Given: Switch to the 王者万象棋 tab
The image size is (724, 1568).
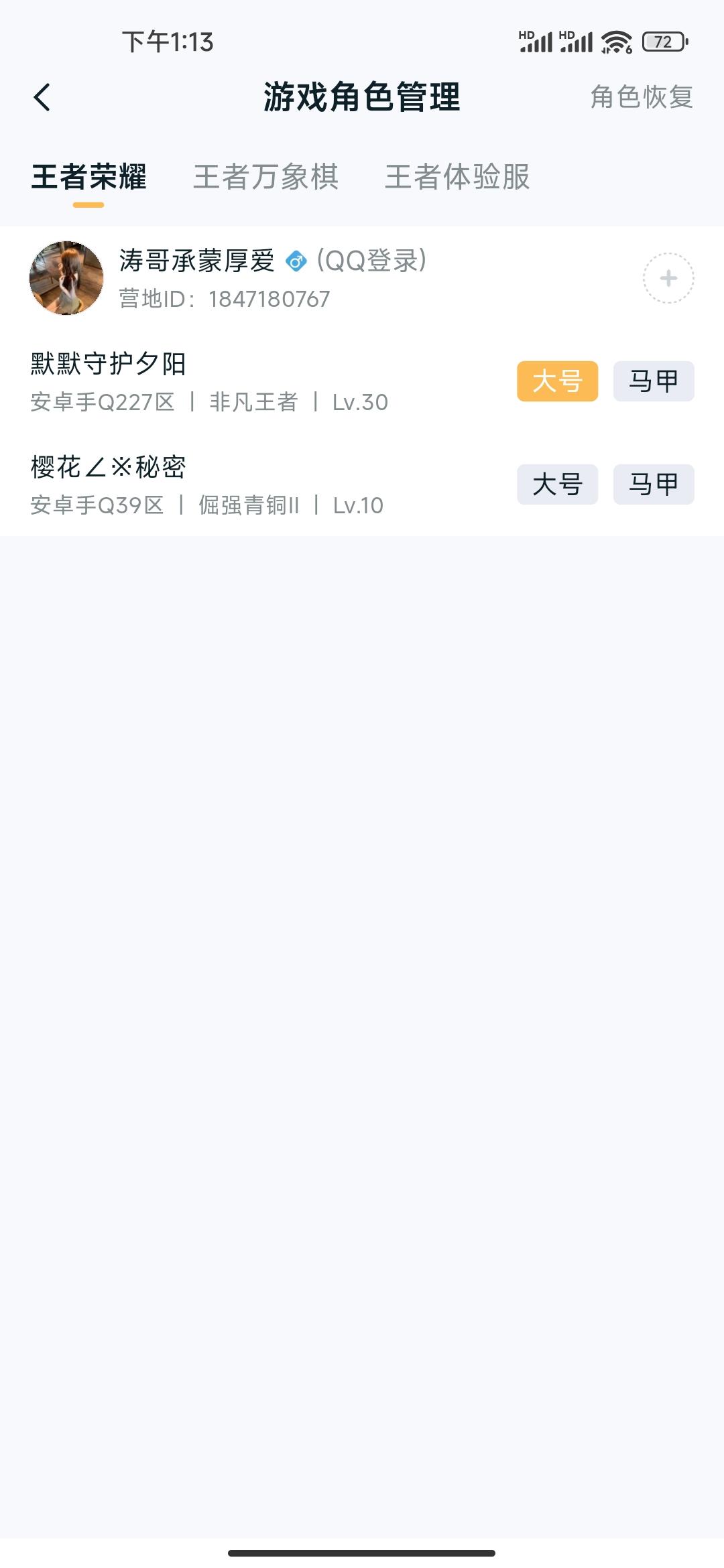Looking at the screenshot, I should pyautogui.click(x=266, y=176).
